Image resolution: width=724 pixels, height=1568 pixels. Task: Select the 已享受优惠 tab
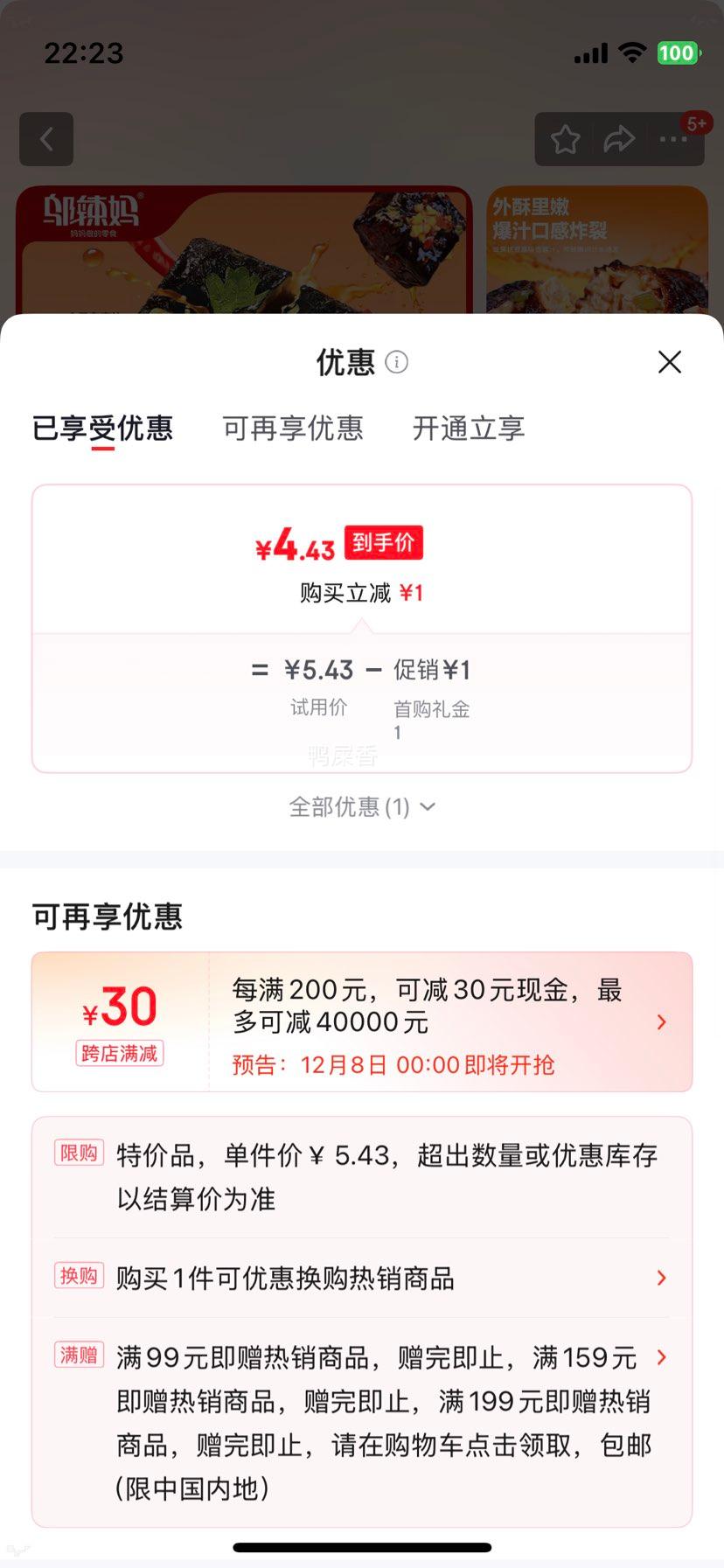[102, 429]
